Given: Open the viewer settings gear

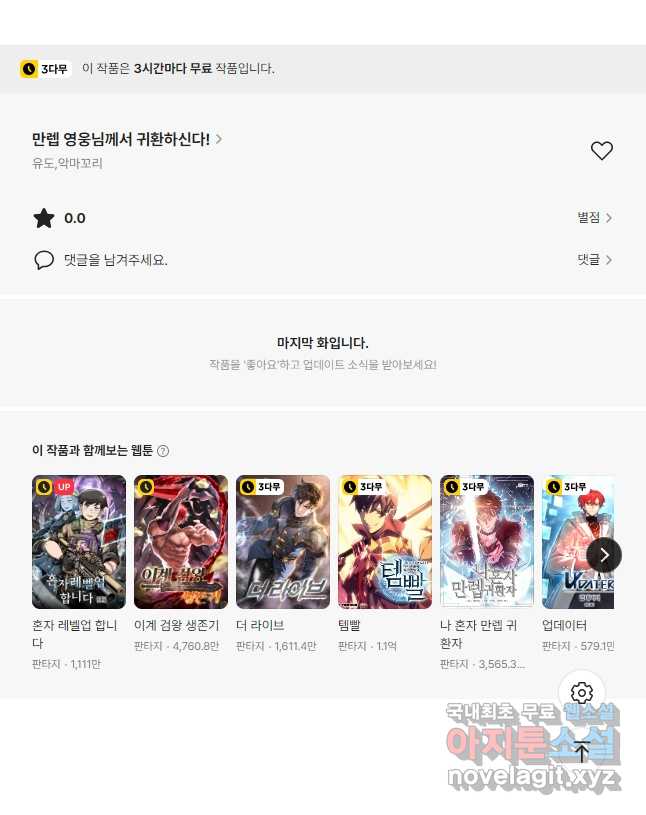Looking at the screenshot, I should click(582, 692).
